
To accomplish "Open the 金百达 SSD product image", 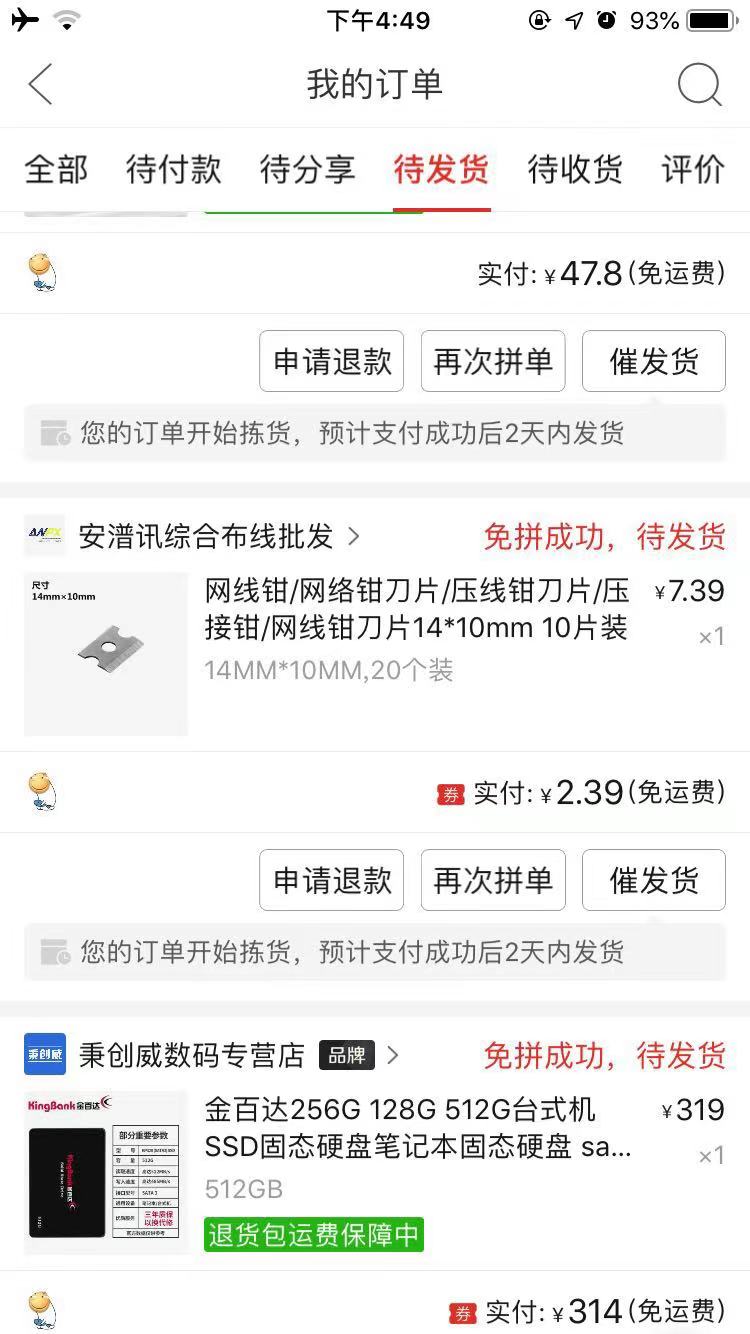I will pos(106,1172).
